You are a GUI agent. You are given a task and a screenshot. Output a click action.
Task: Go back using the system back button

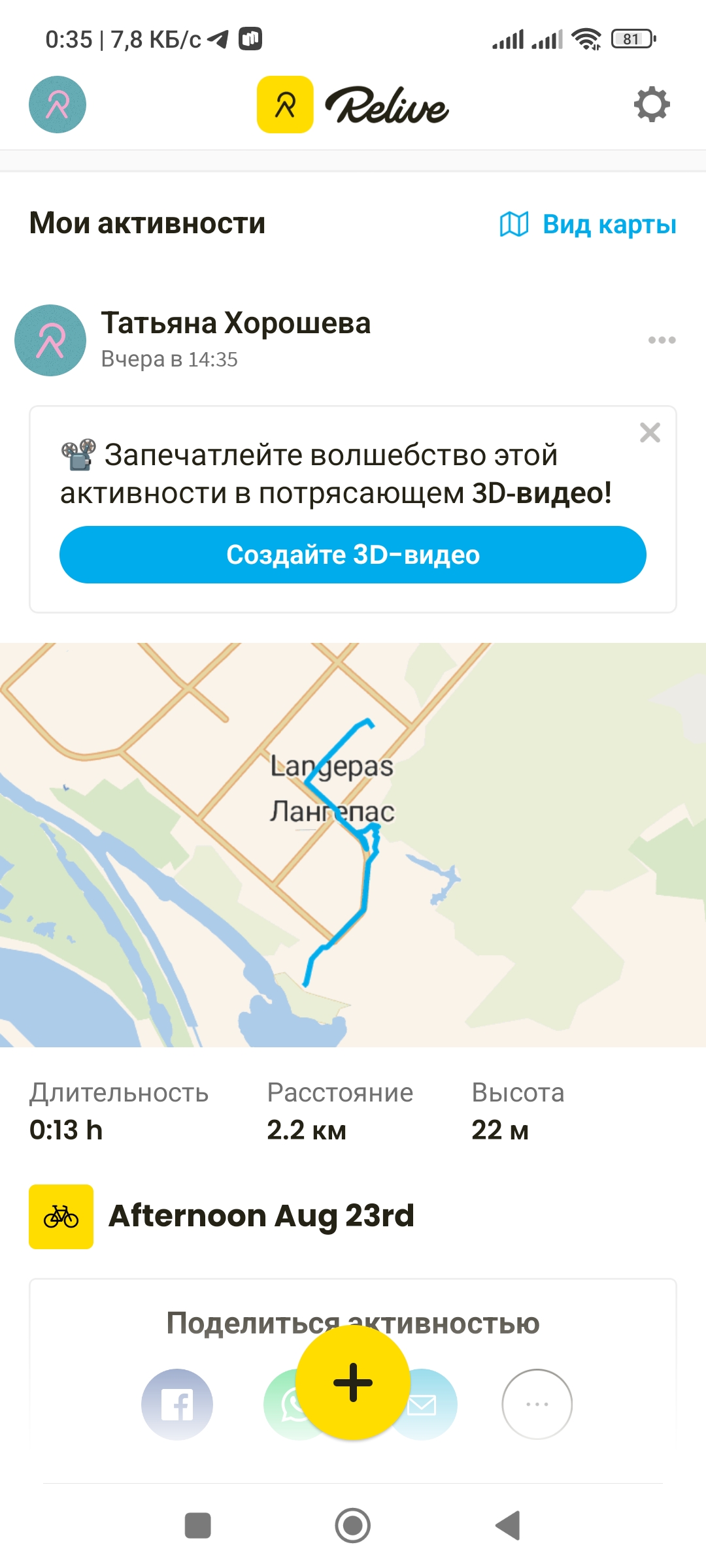click(508, 1526)
